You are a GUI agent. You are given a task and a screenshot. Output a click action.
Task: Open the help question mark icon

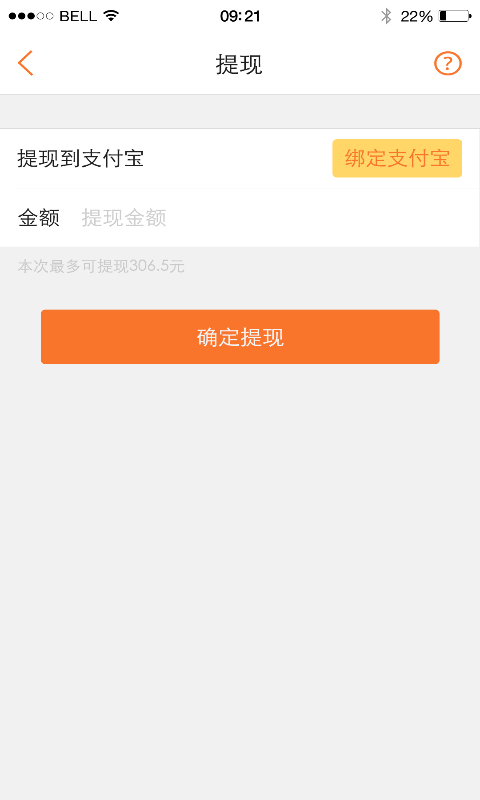pyautogui.click(x=447, y=64)
